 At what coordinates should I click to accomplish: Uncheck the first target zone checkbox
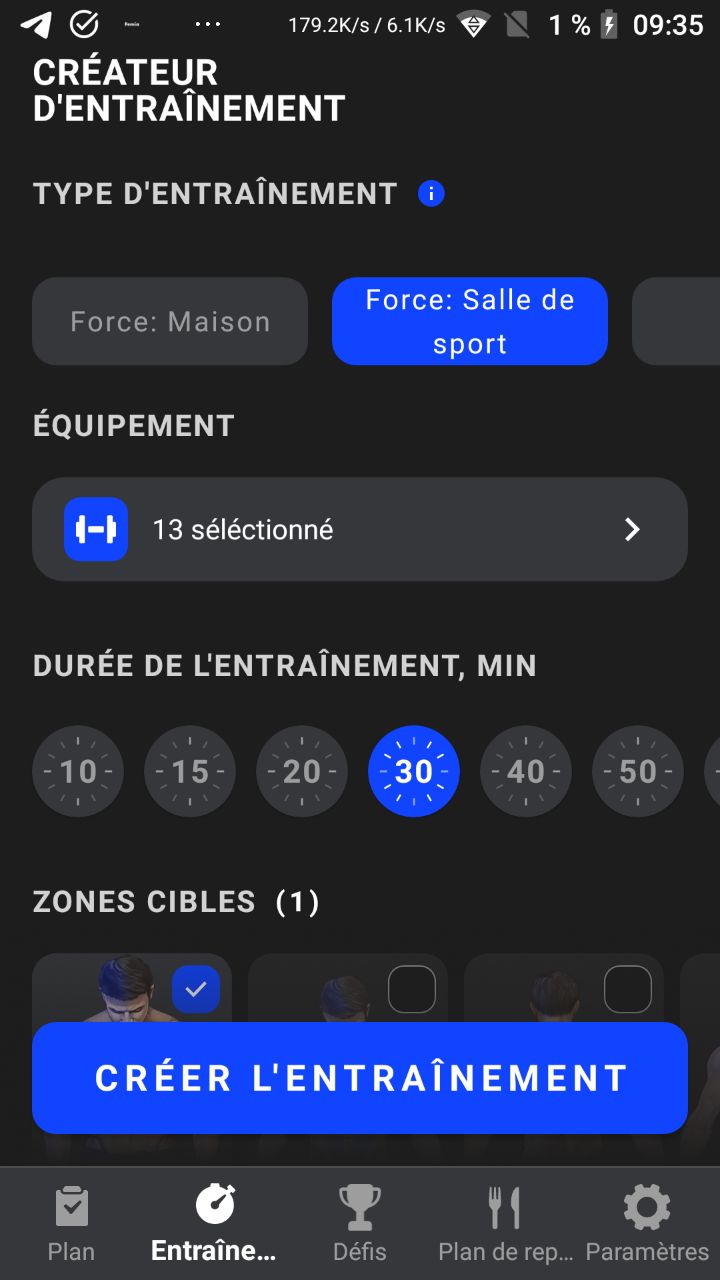[196, 989]
